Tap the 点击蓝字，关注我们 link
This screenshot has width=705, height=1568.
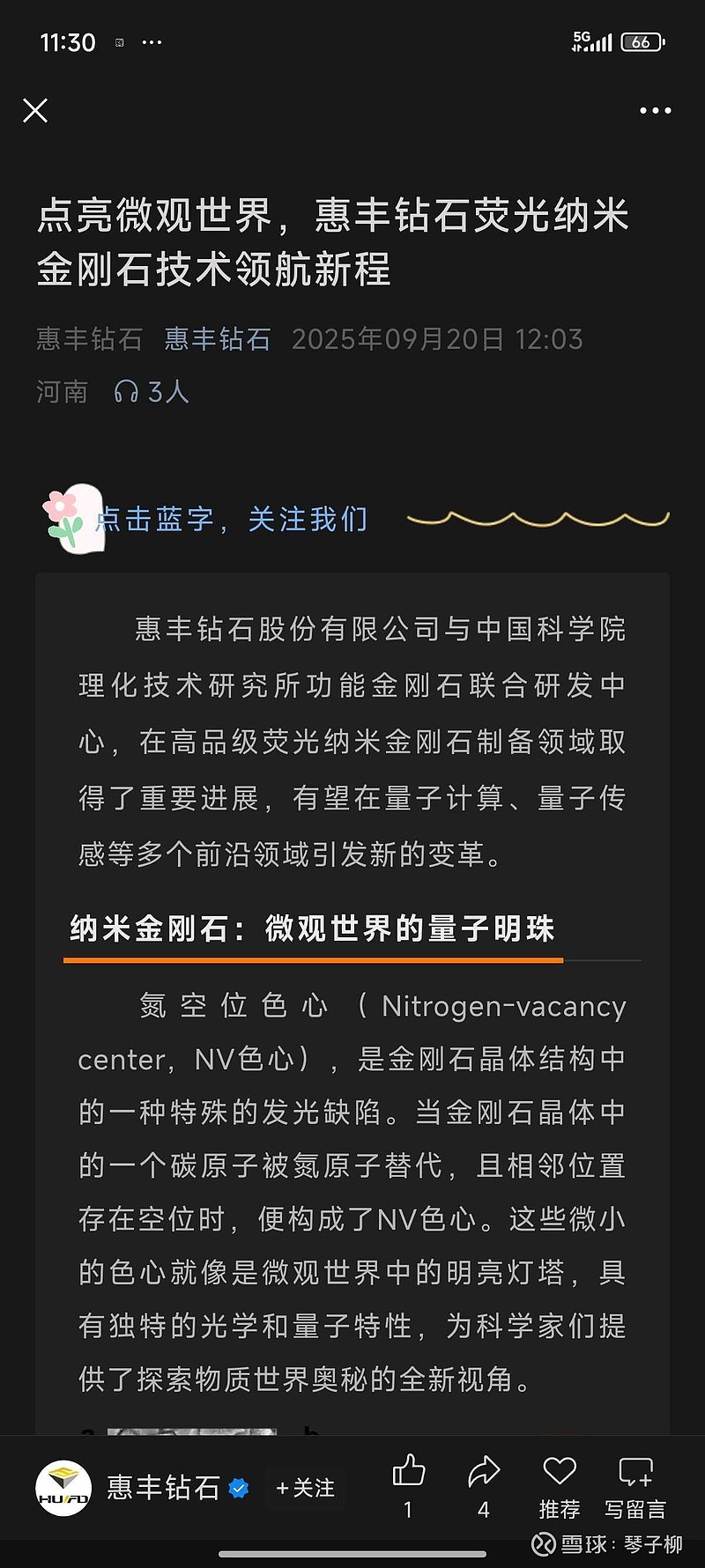[232, 520]
